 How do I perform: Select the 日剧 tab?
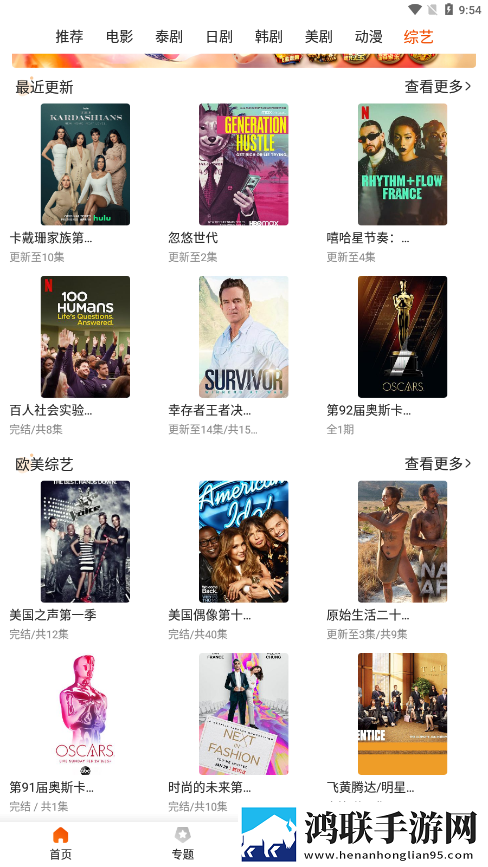[x=219, y=37]
